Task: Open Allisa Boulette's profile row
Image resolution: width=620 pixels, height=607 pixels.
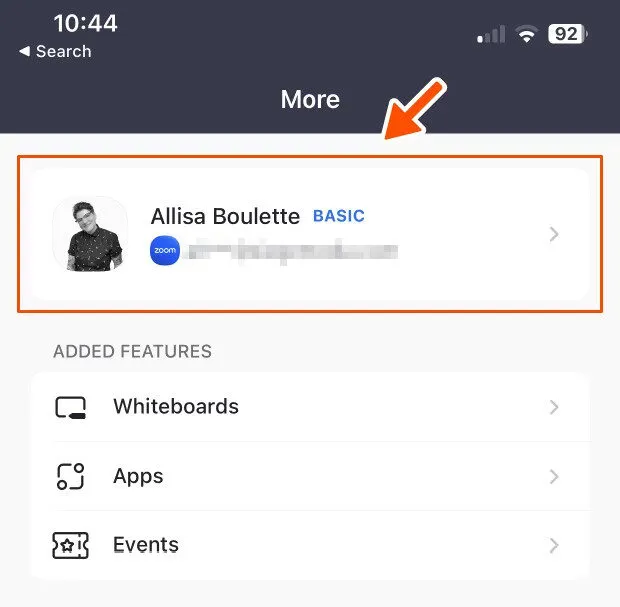Action: (309, 234)
